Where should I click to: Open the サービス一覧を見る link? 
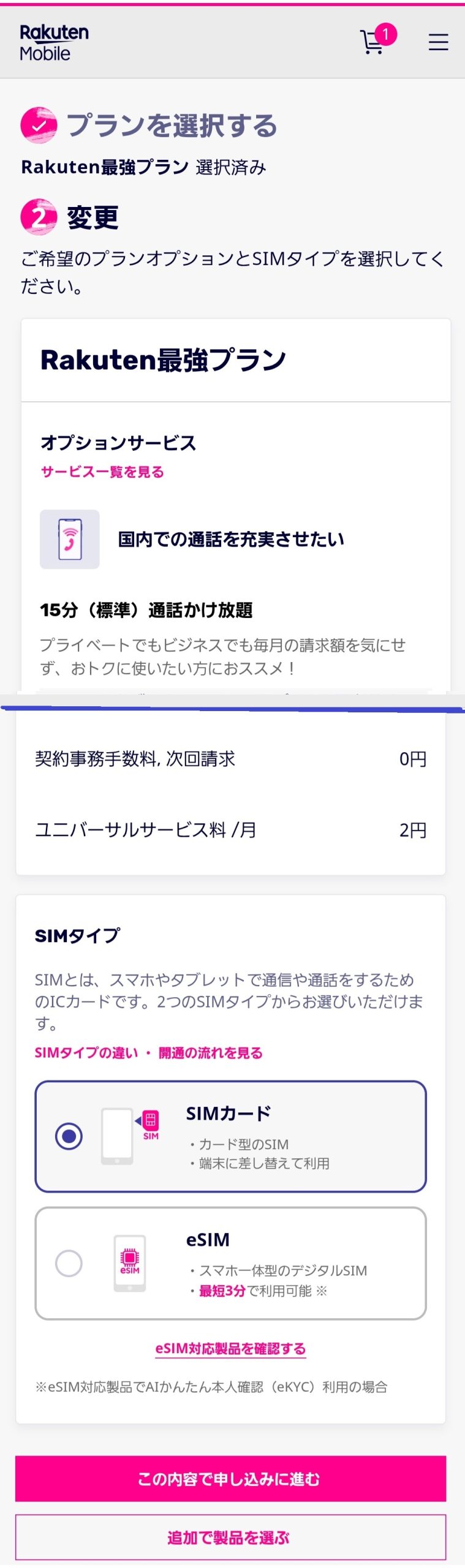[102, 472]
